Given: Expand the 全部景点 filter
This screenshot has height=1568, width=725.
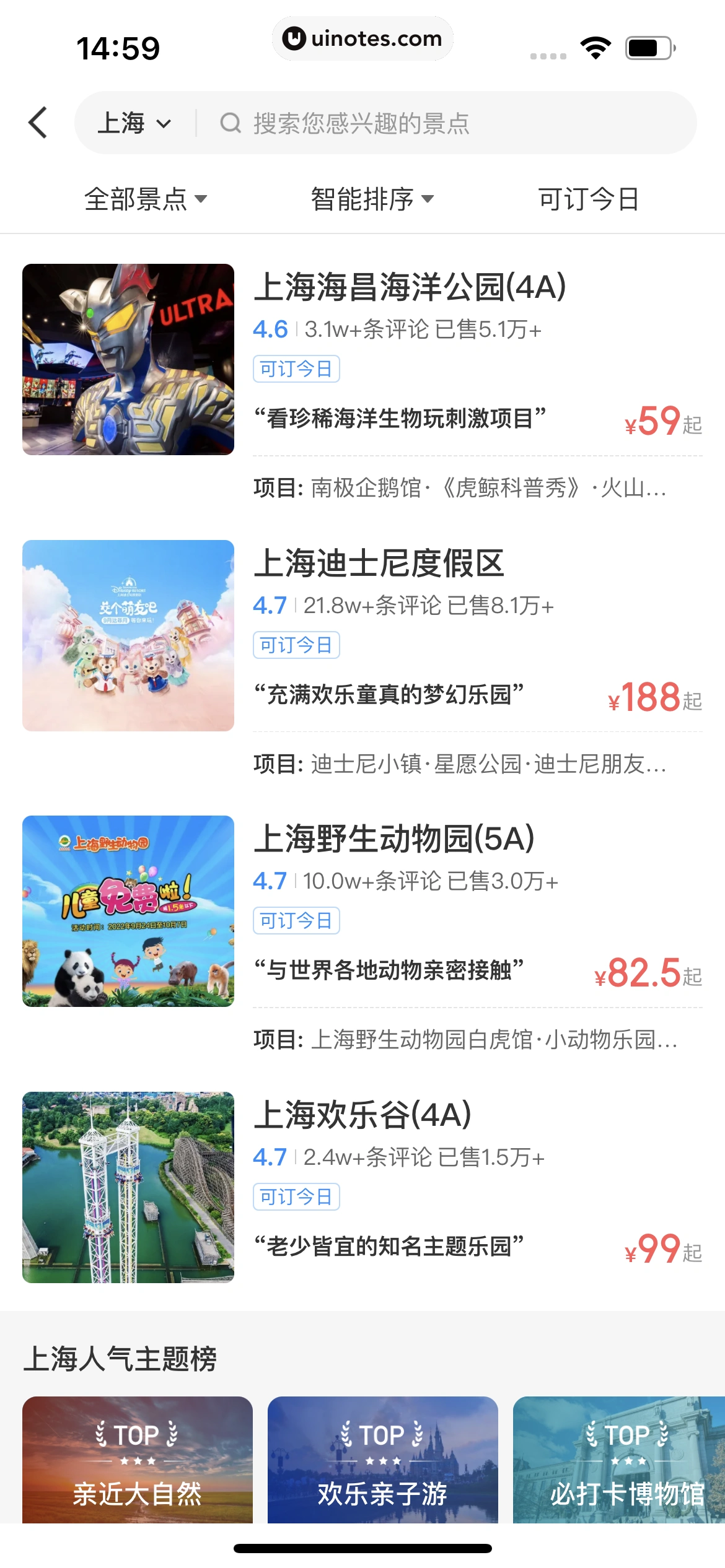Looking at the screenshot, I should [x=145, y=199].
